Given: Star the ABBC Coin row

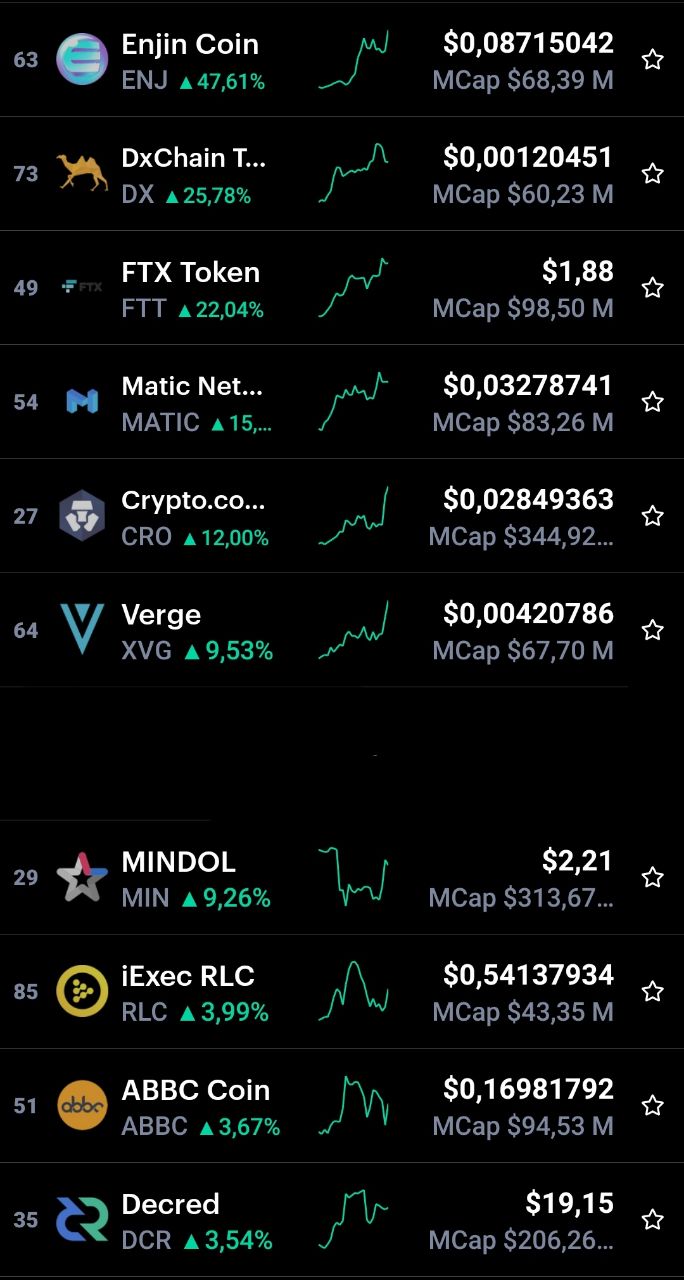Looking at the screenshot, I should click(x=653, y=1106).
